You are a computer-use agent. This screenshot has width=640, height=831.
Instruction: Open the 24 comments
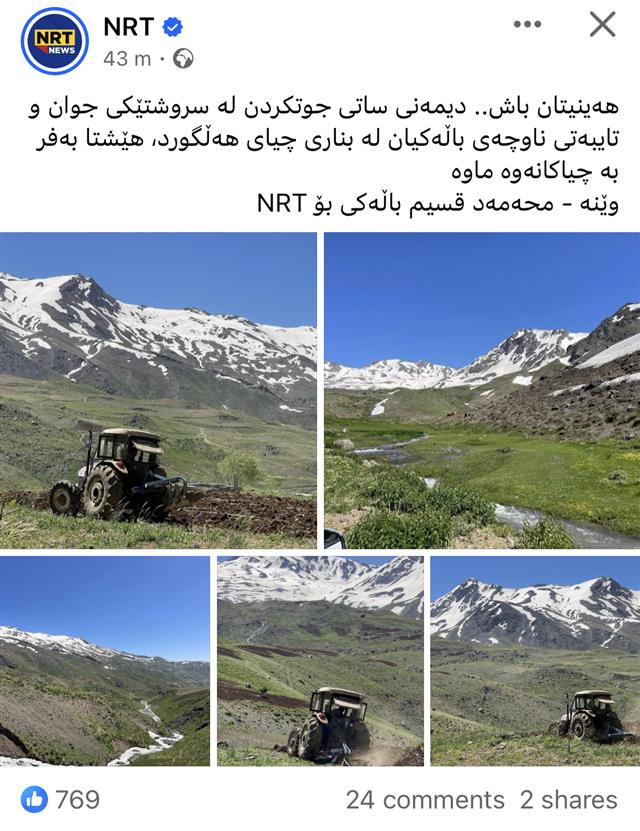tap(425, 800)
